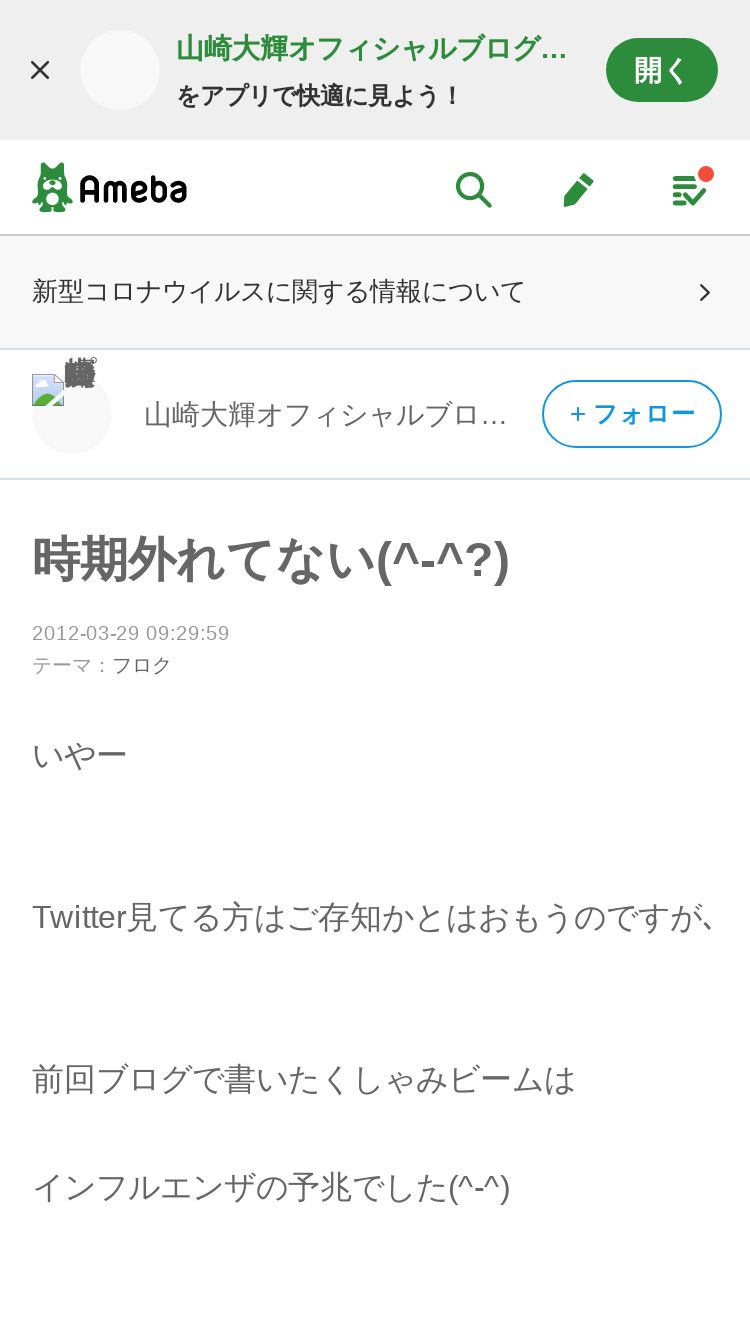
Task: Open the checklist notifications icon
Action: pyautogui.click(x=688, y=188)
